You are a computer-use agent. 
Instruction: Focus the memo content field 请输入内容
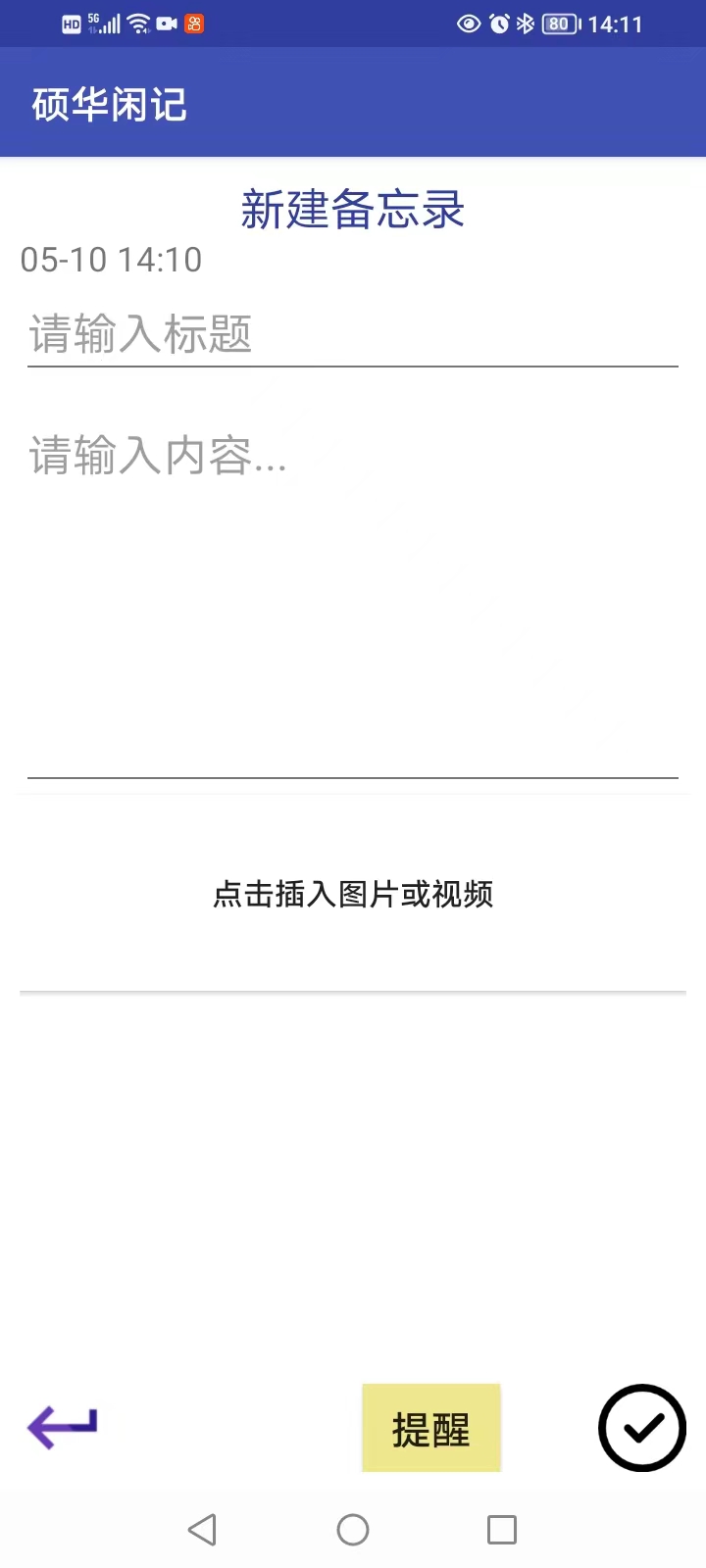[x=353, y=588]
